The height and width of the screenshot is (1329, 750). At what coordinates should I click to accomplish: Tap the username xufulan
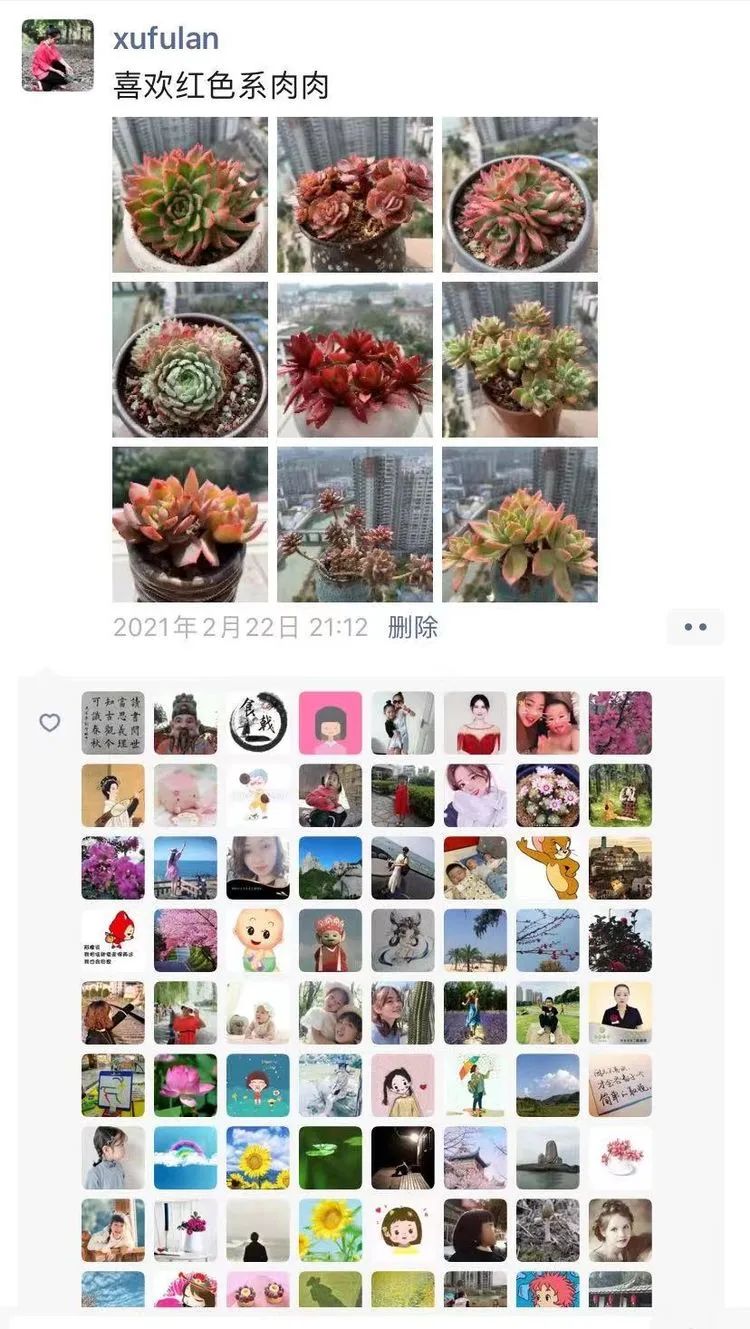coord(166,38)
